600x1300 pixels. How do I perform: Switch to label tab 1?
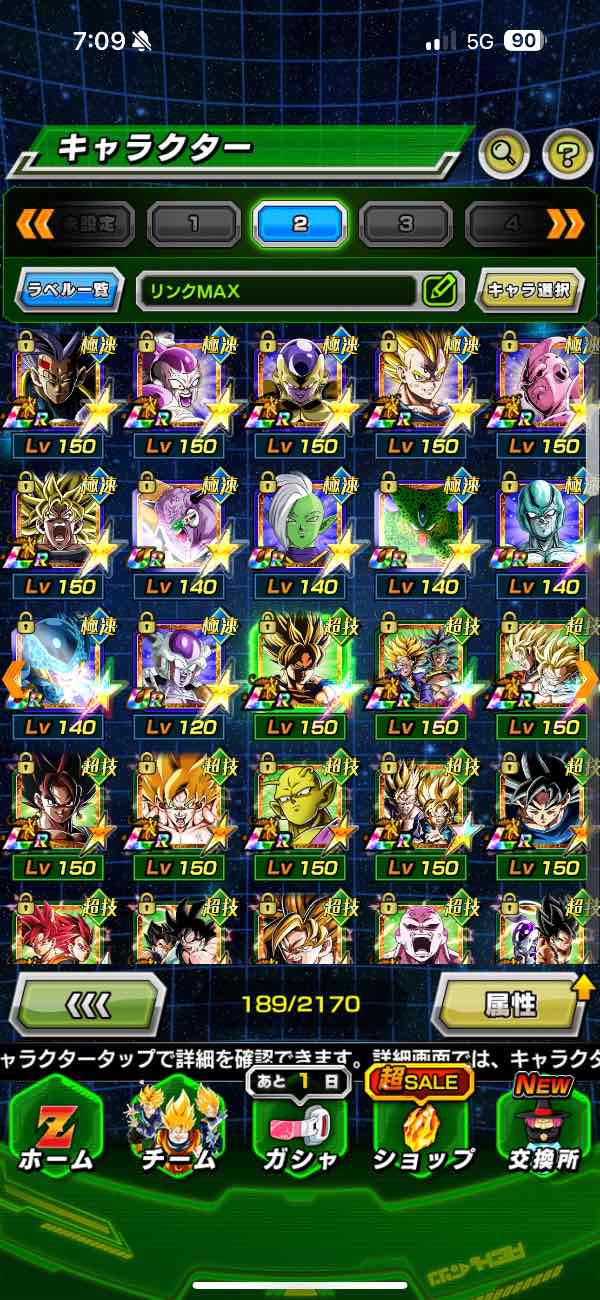click(x=193, y=224)
